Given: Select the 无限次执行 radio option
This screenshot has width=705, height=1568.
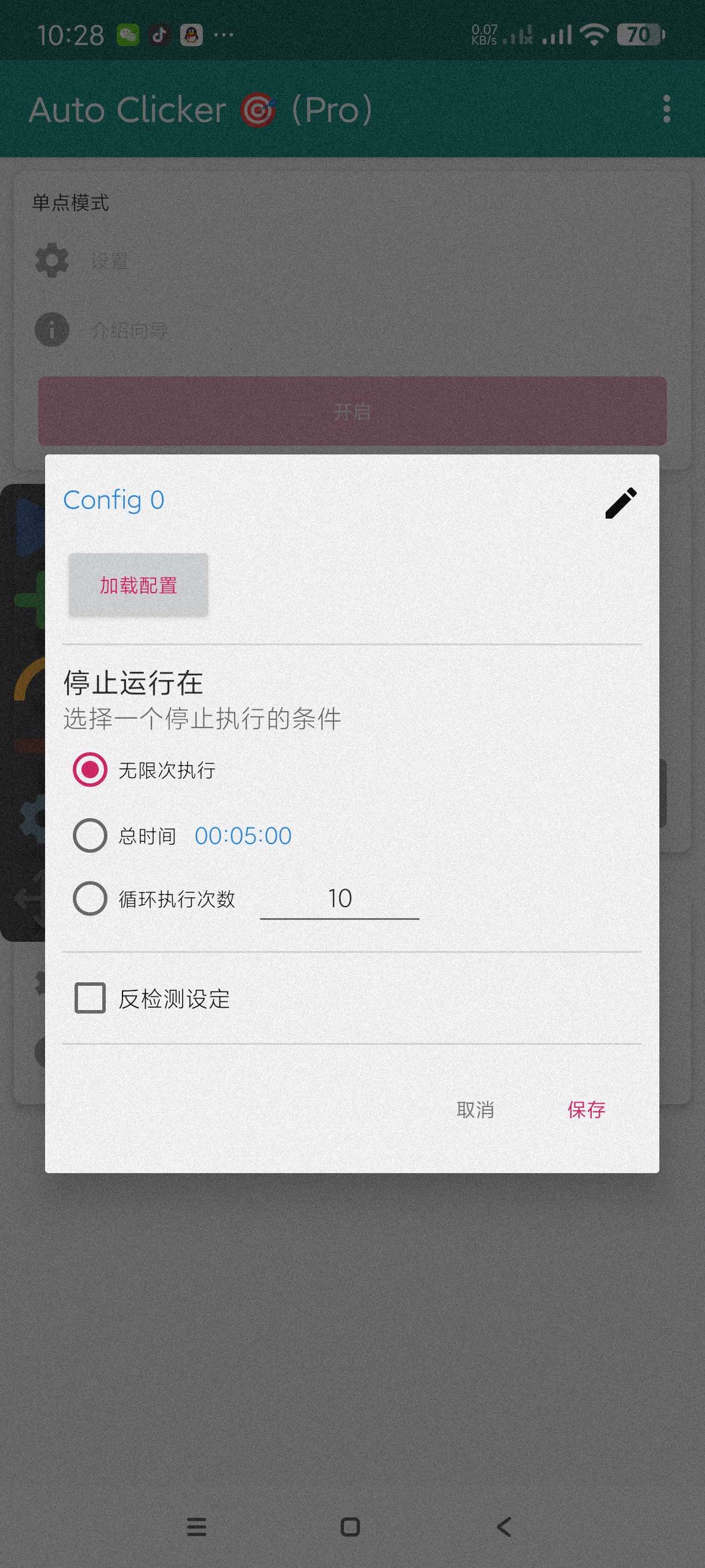Looking at the screenshot, I should coord(90,770).
